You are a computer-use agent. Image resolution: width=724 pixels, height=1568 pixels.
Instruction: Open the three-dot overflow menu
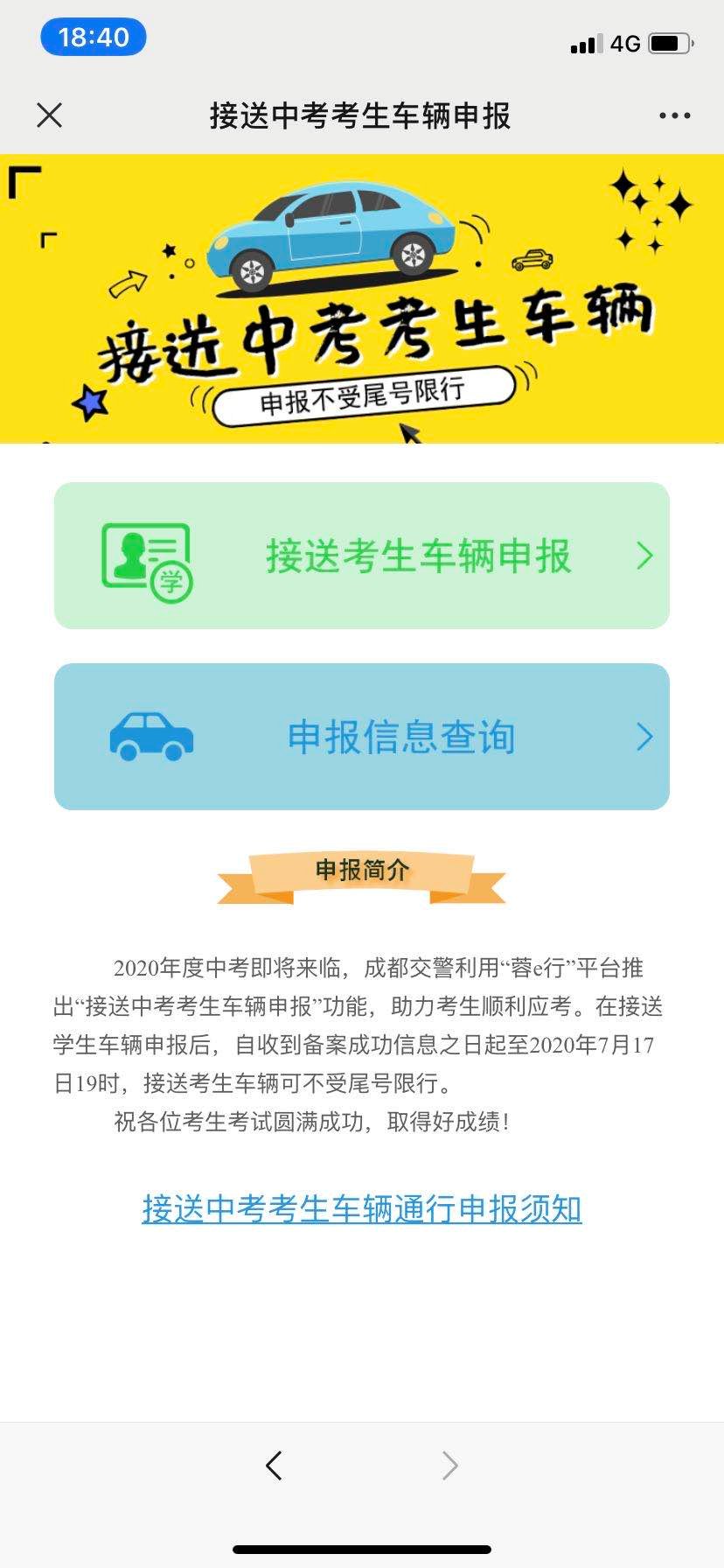pos(674,115)
